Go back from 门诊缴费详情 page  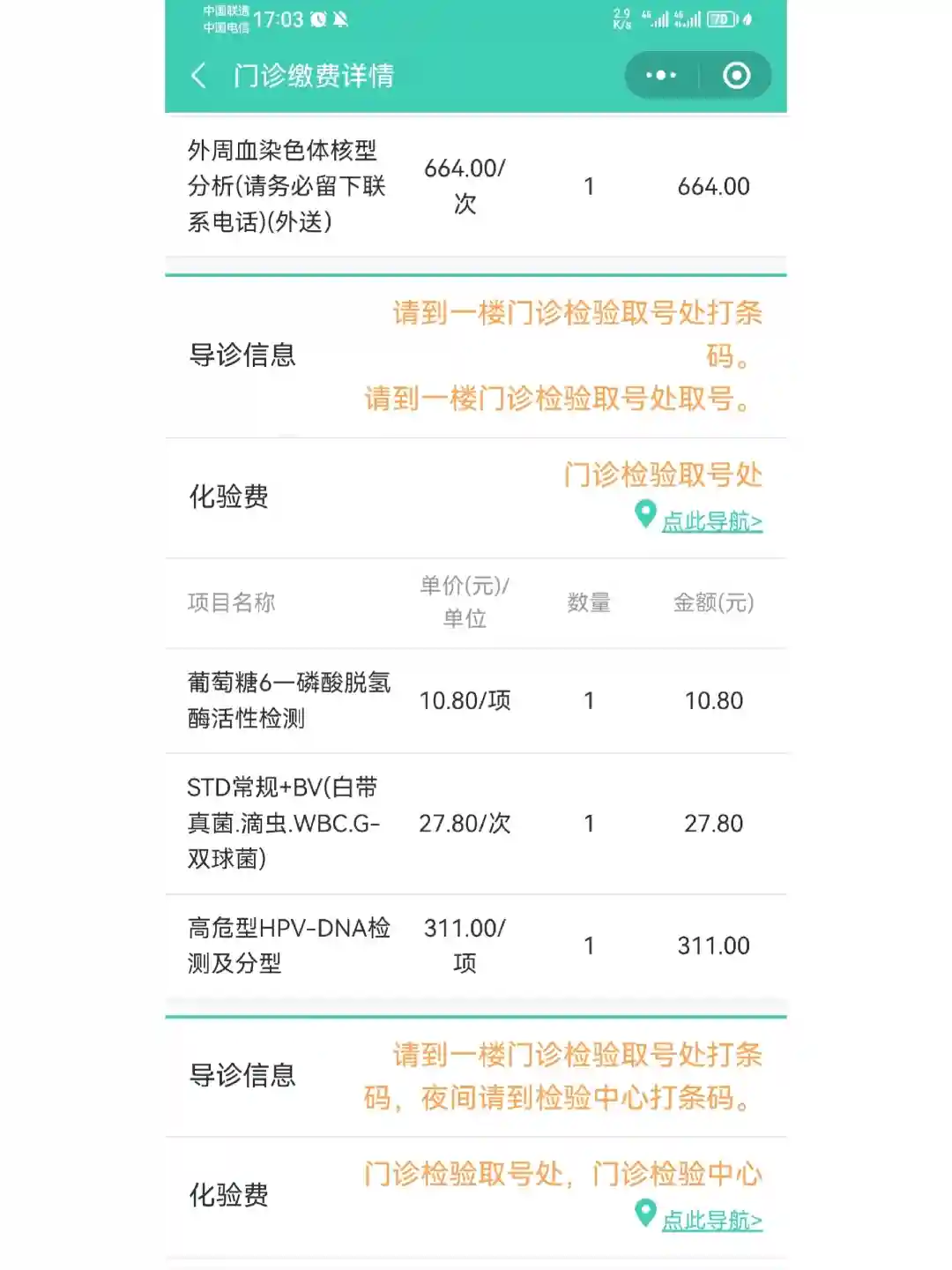[199, 76]
